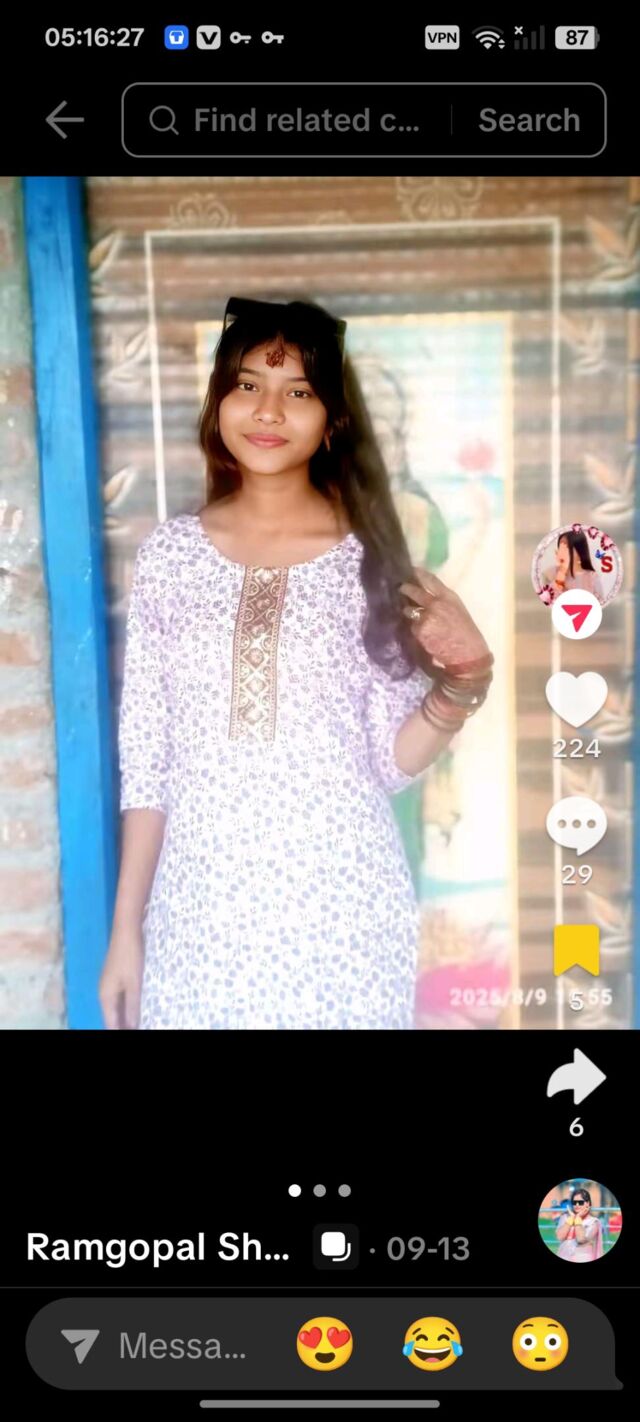Open the Message input field

182,1346
